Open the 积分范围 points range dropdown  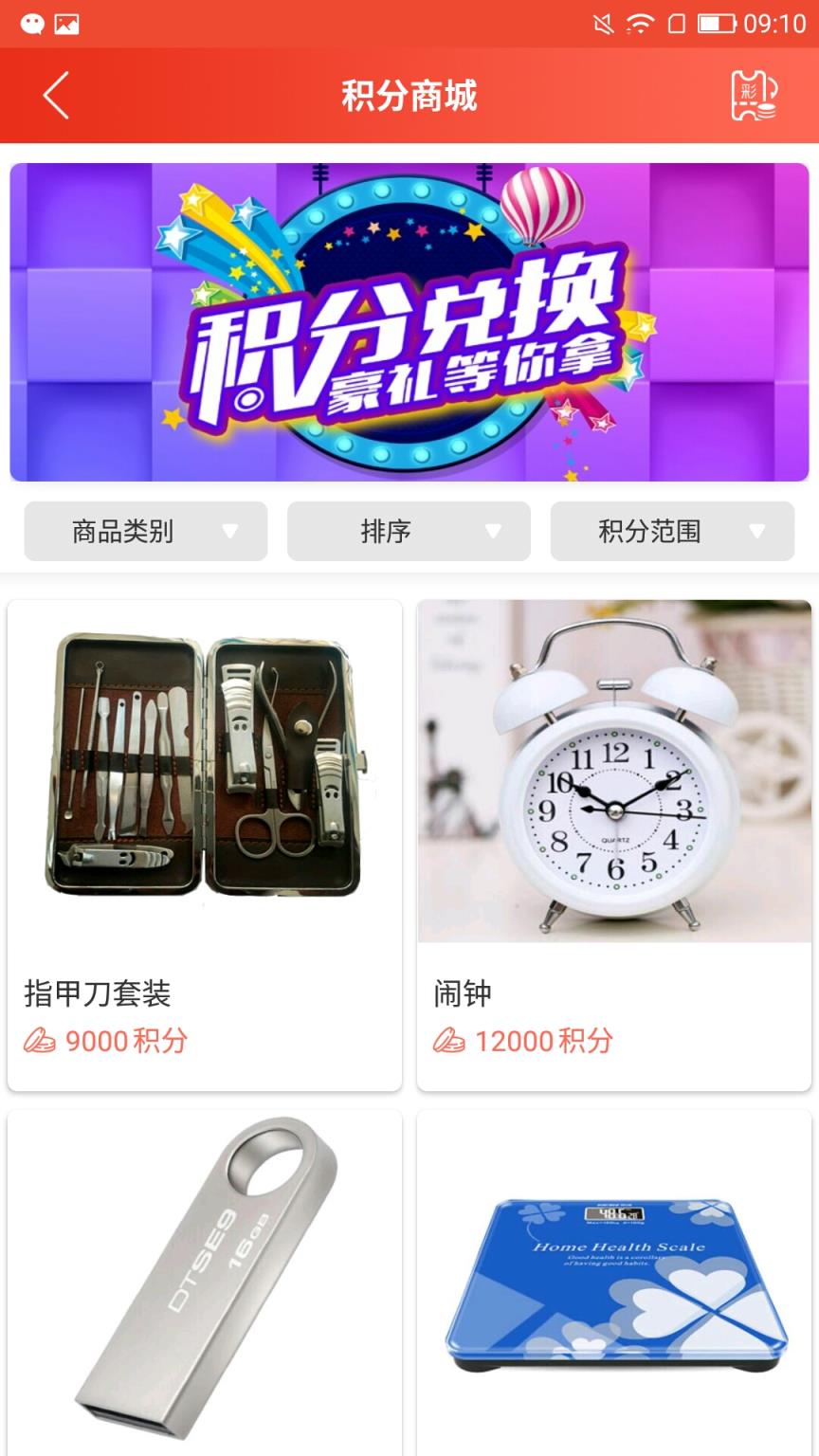672,532
